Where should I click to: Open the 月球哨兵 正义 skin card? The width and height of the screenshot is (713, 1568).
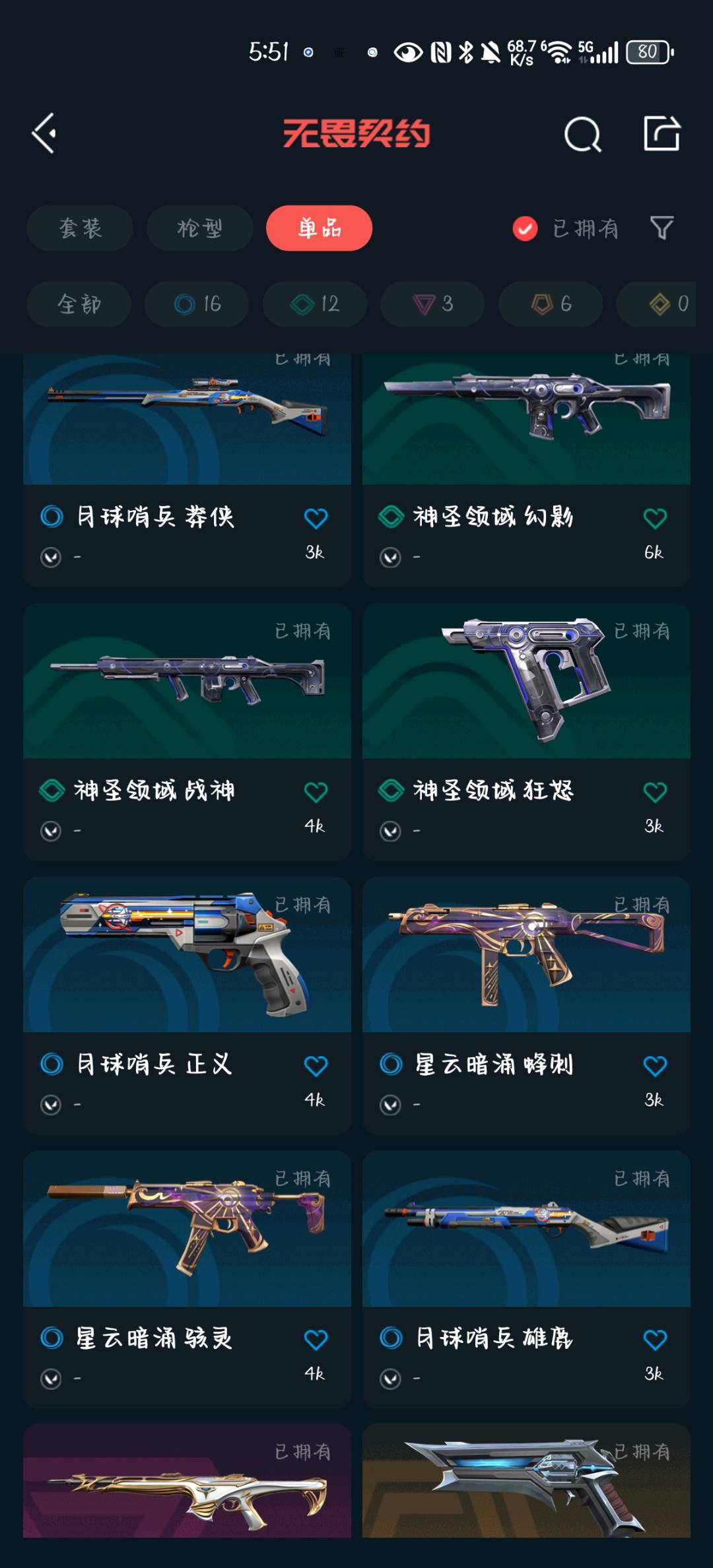click(x=187, y=1006)
